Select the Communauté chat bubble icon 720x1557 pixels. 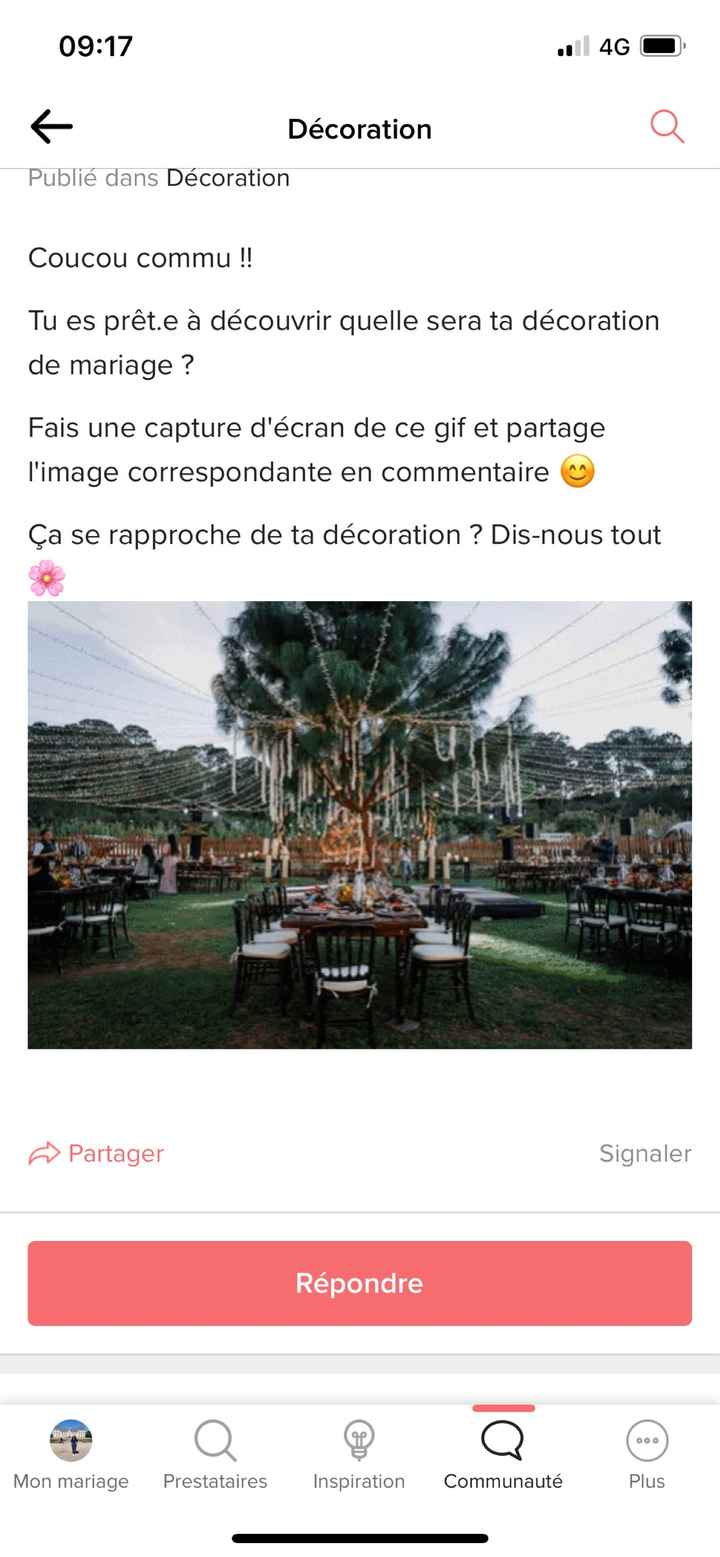click(x=503, y=1441)
